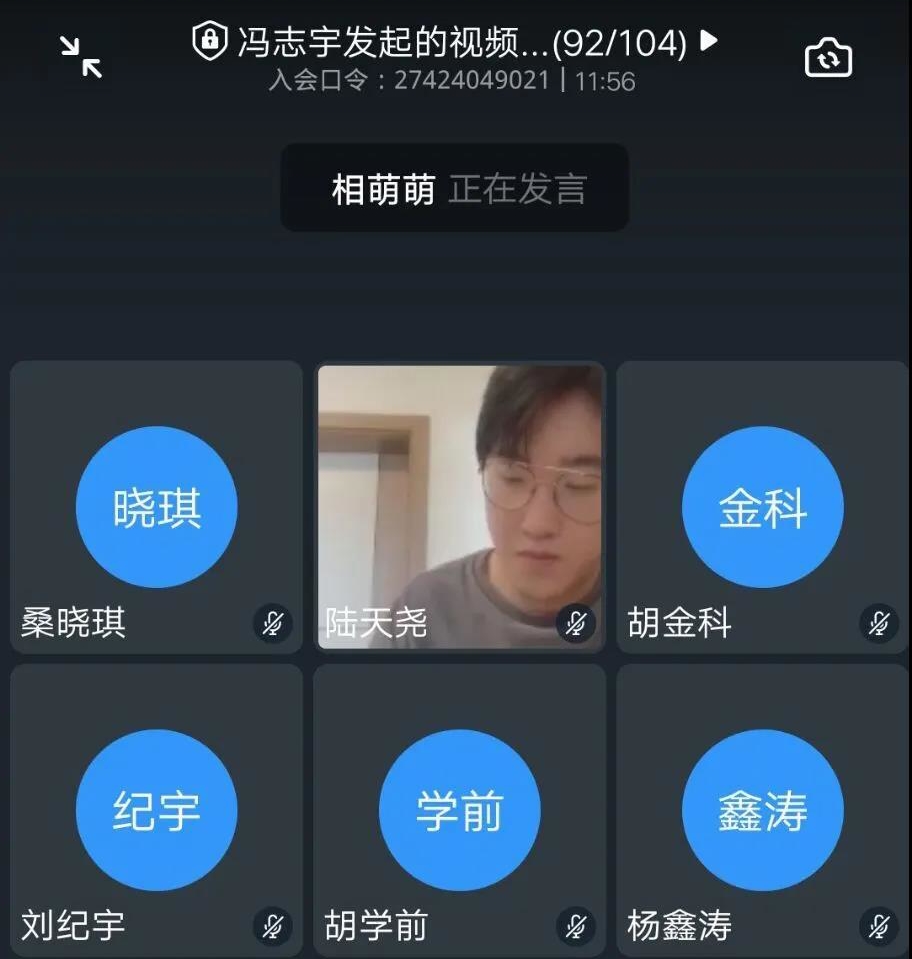912x959 pixels.
Task: Open 桑晓琪's participant tile
Action: tap(157, 508)
